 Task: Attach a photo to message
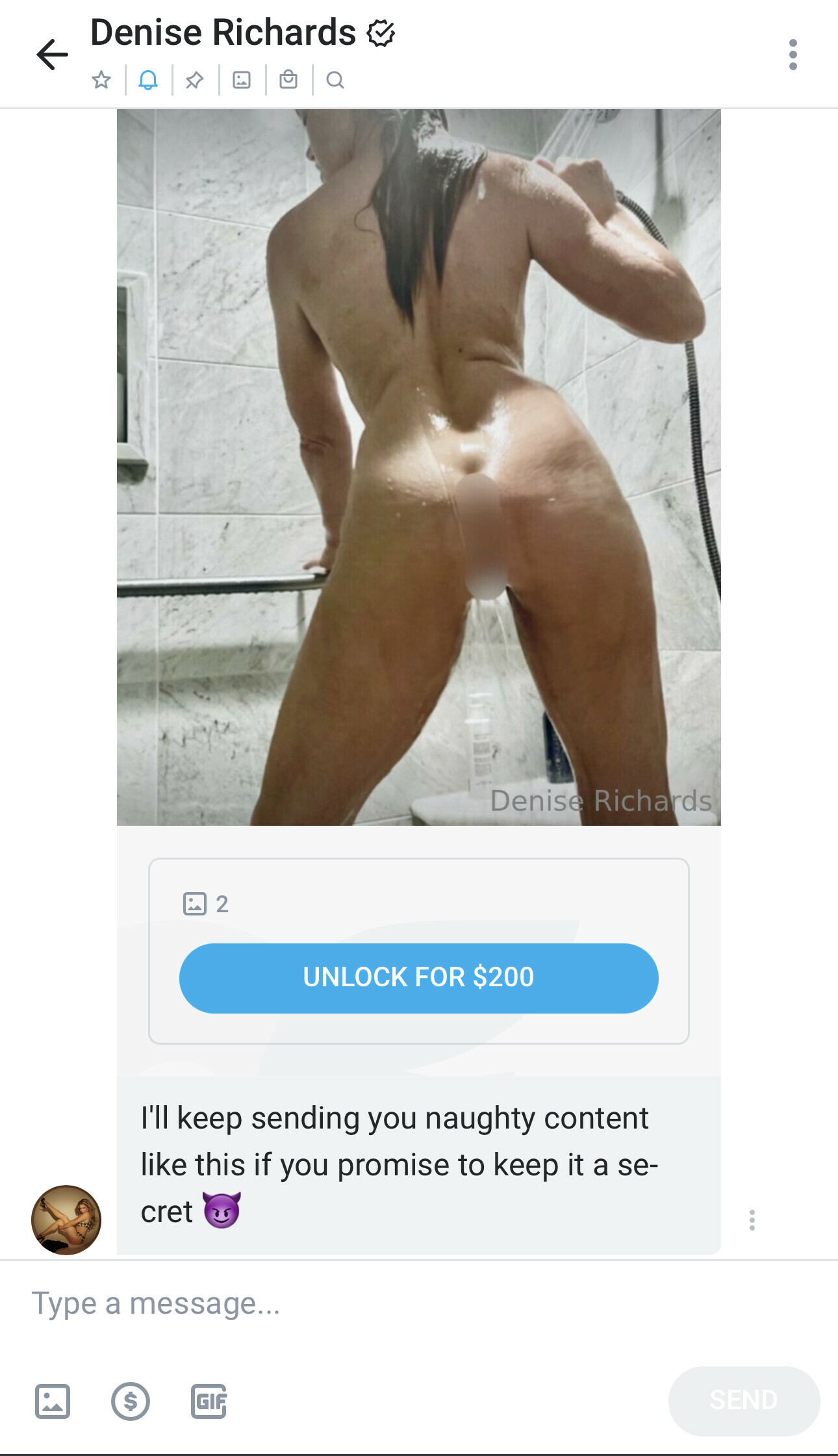(53, 1401)
